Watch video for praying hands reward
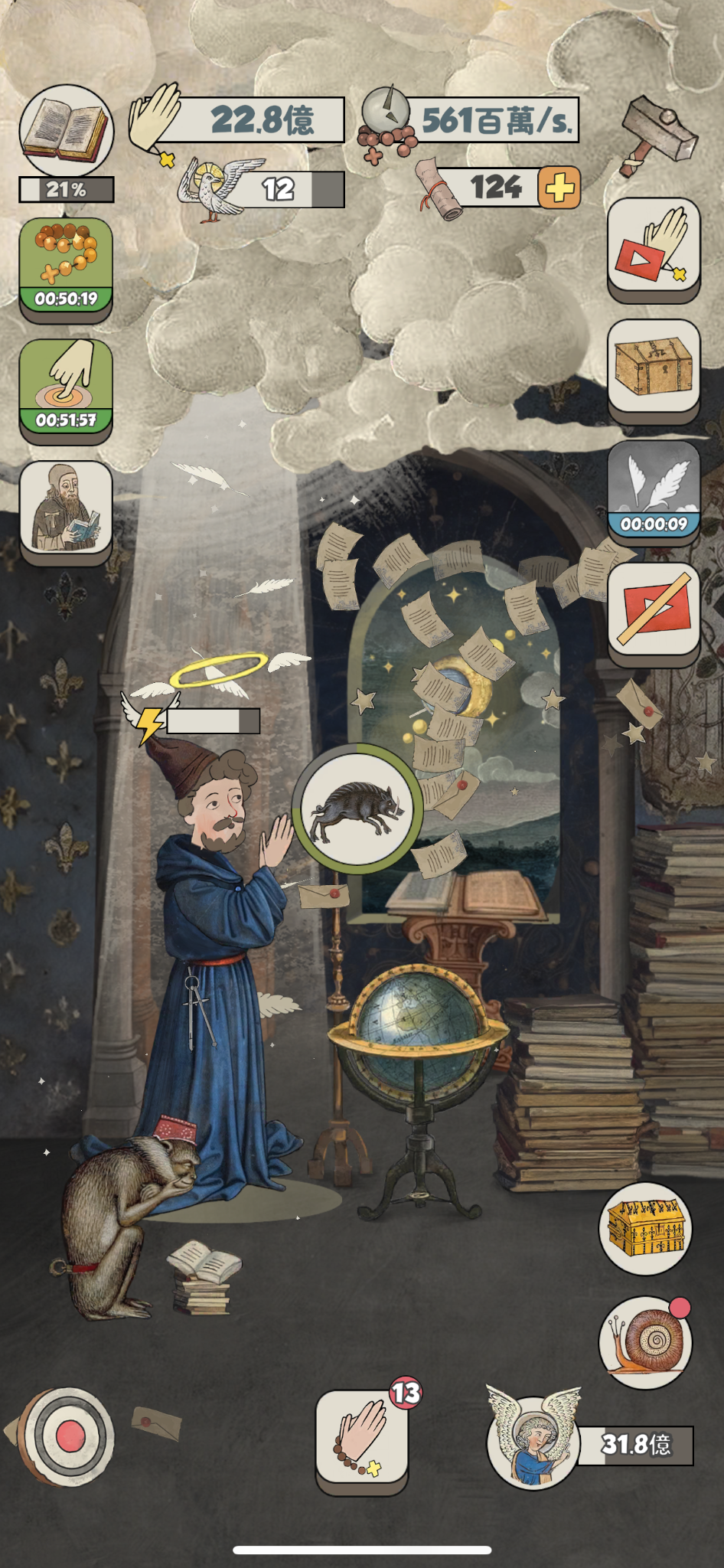Image resolution: width=724 pixels, height=1568 pixels. 654,246
